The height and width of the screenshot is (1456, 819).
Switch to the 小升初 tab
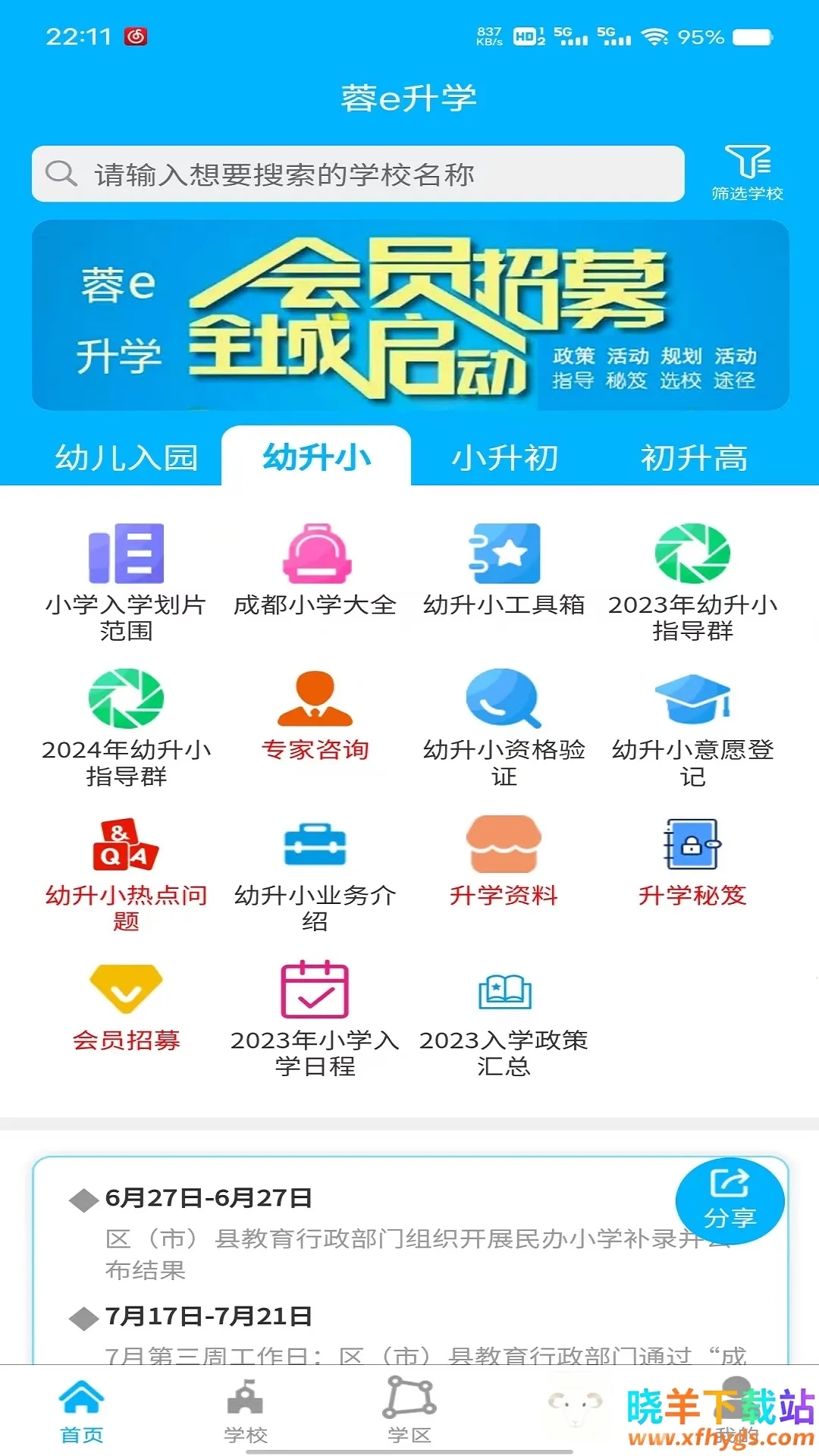pos(505,457)
